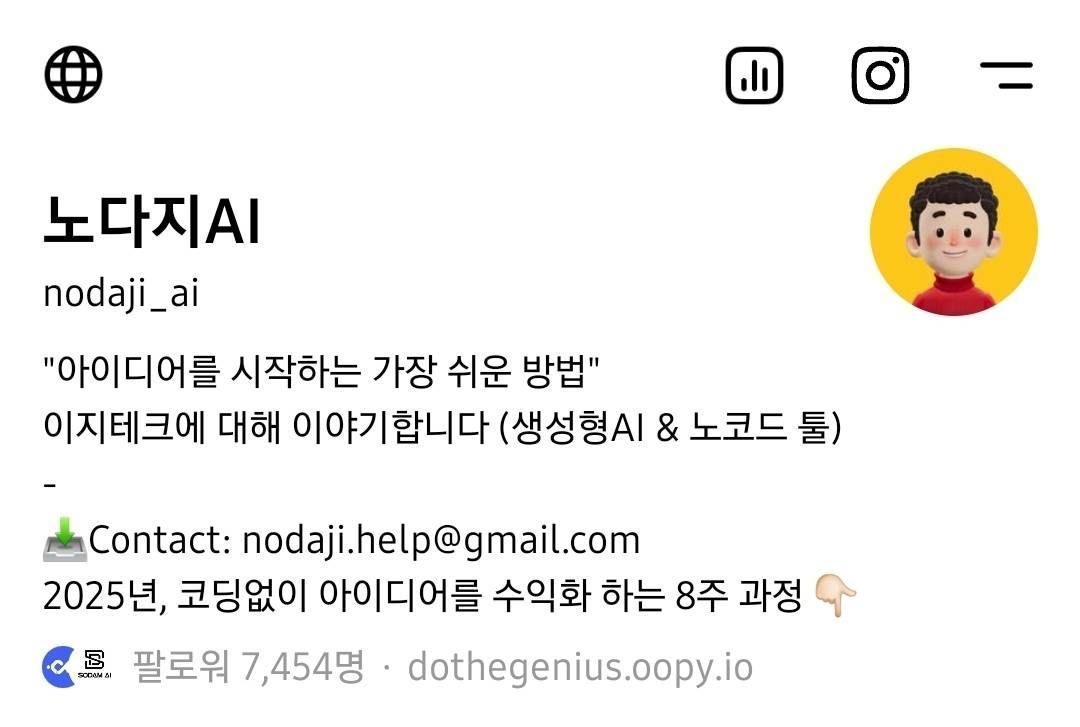This screenshot has height=727, width=1080.
Task: Open the insights chart icon
Action: pos(754,75)
